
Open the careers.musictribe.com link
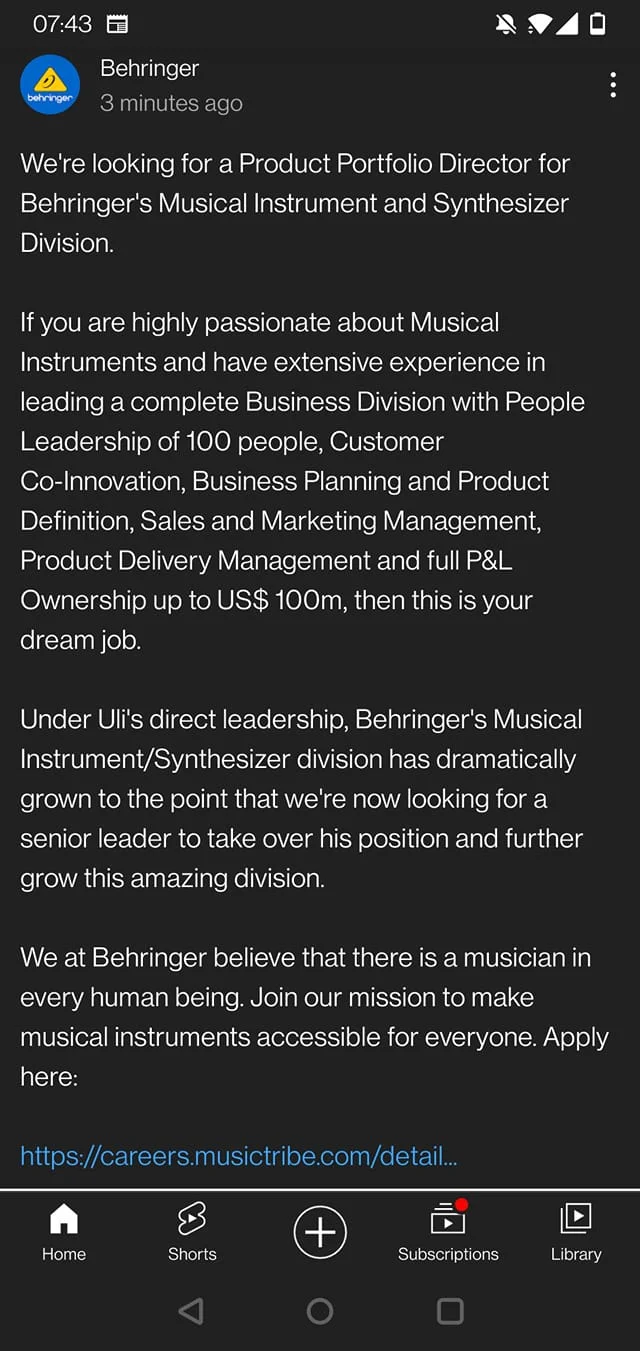[239, 1156]
